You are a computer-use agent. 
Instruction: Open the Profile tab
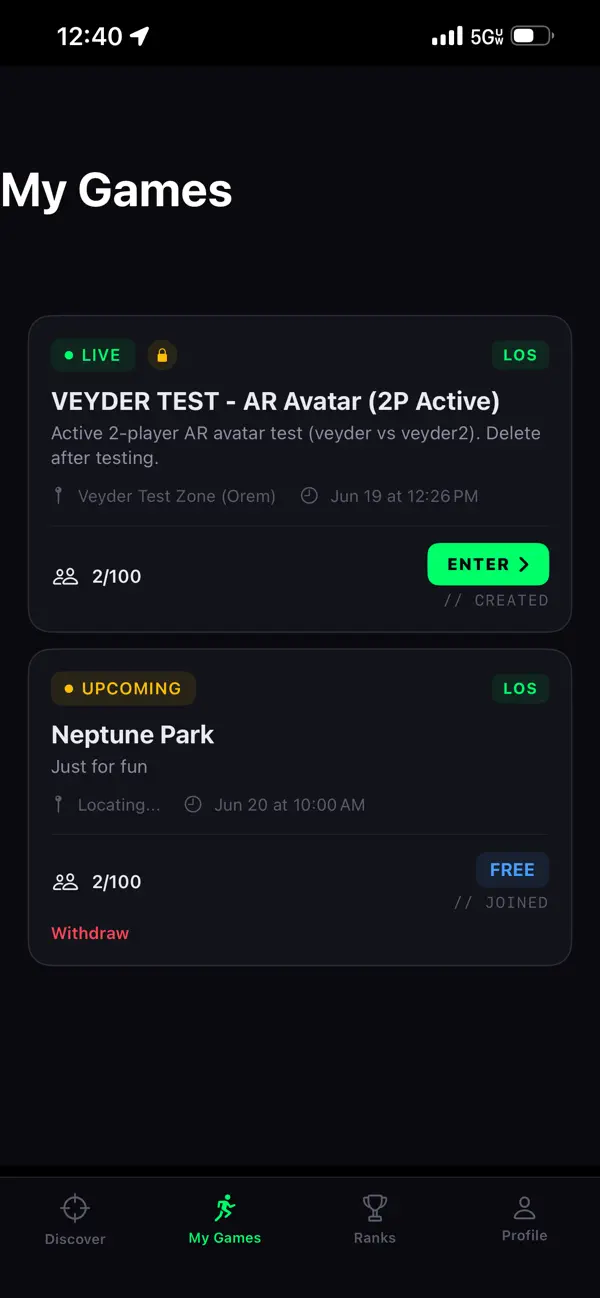pyautogui.click(x=524, y=1219)
